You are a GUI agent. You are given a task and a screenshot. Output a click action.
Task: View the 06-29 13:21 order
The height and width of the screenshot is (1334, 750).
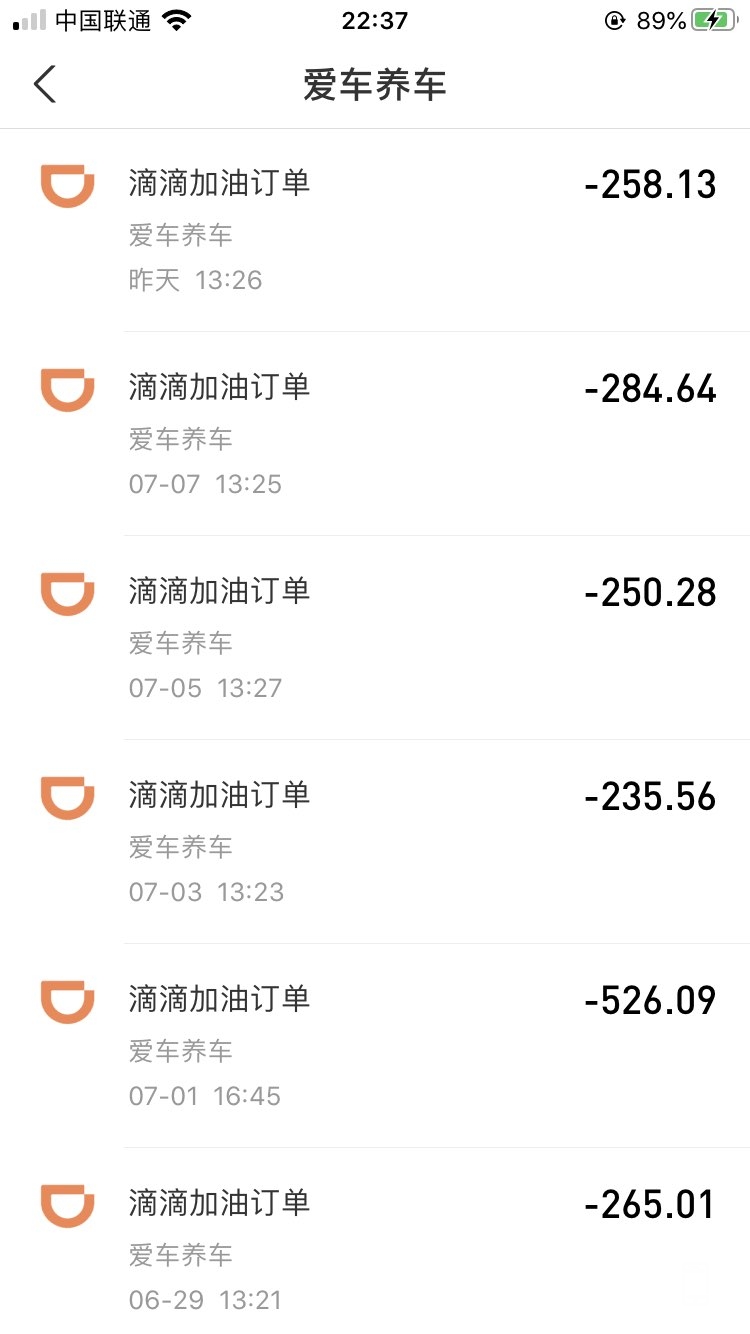[375, 1248]
